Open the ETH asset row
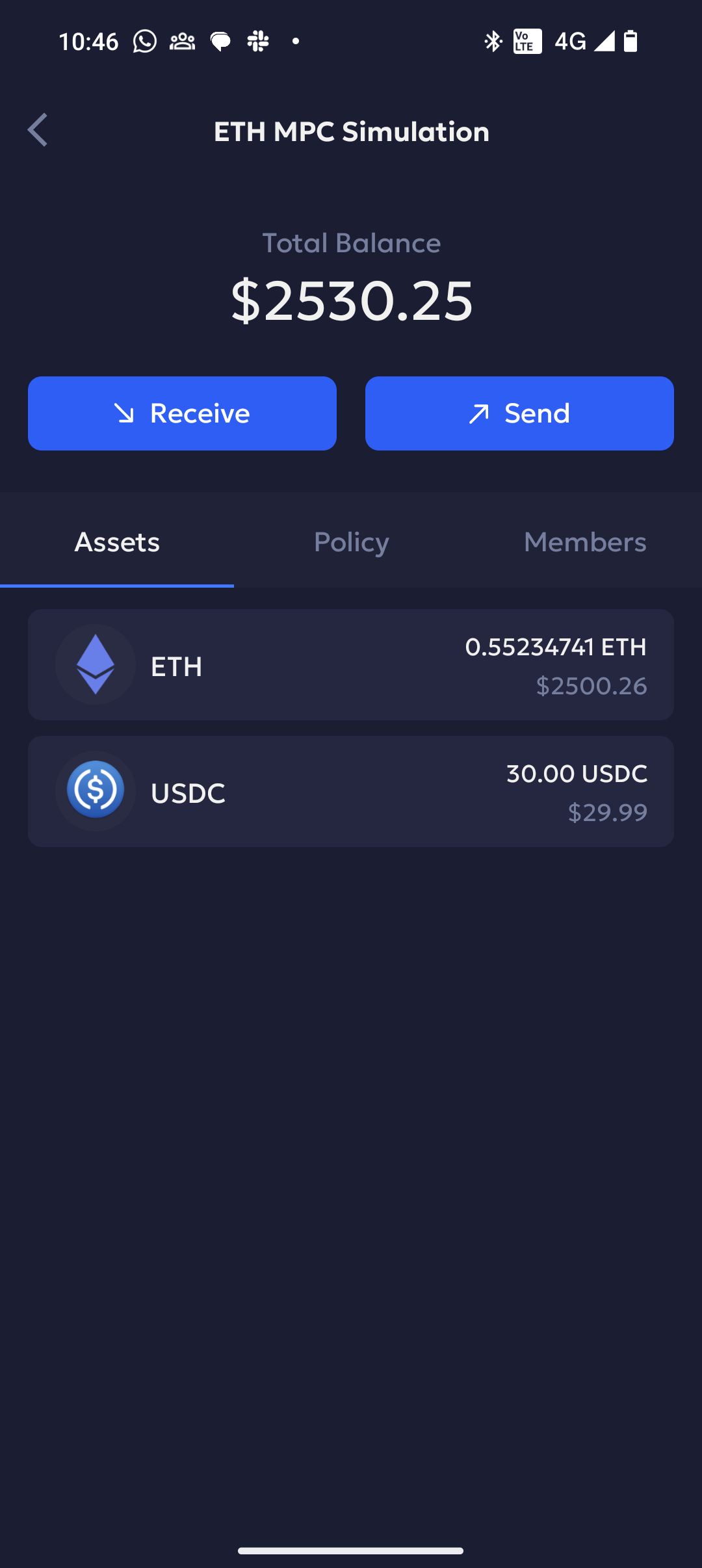This screenshot has width=702, height=1568. tap(351, 664)
